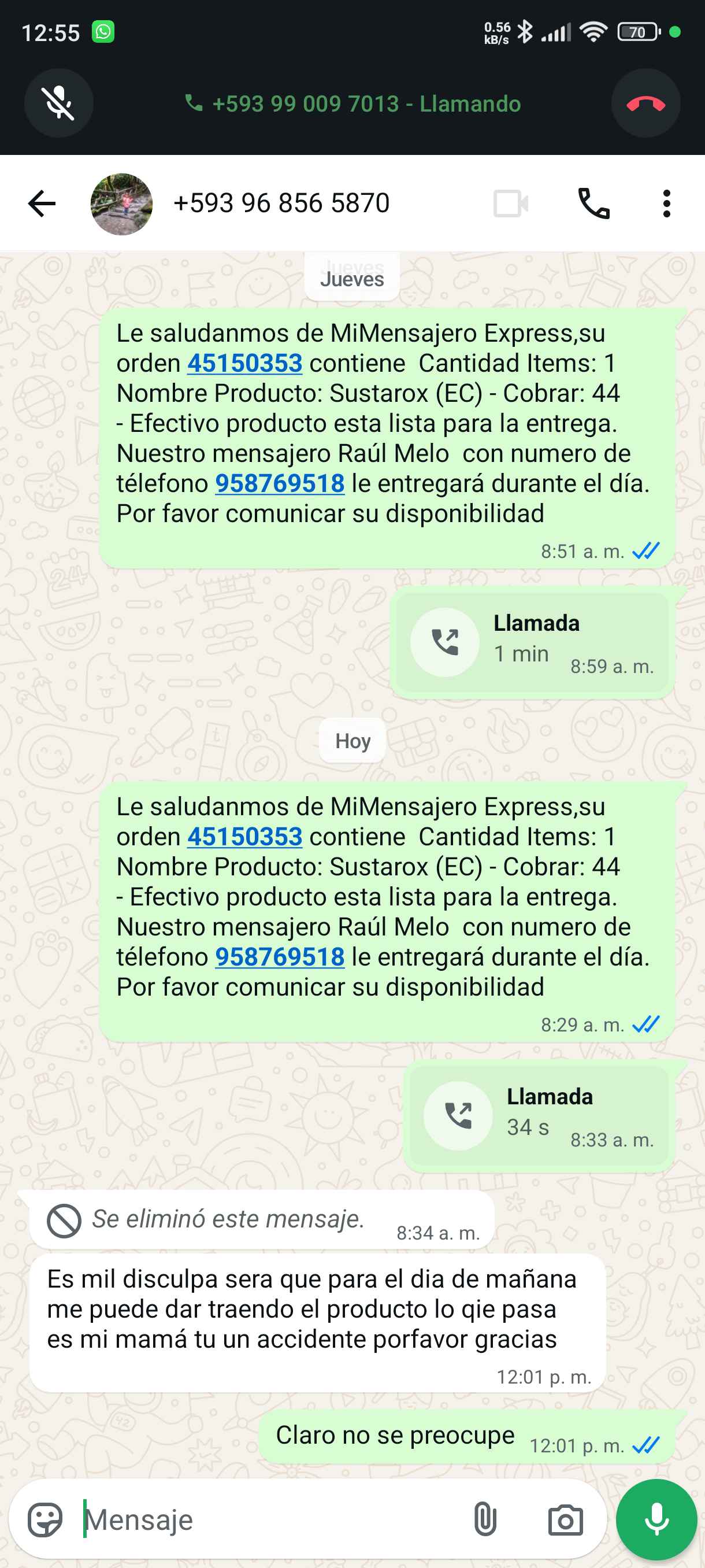Tap phone number 958769518 in Jueves message

point(280,484)
